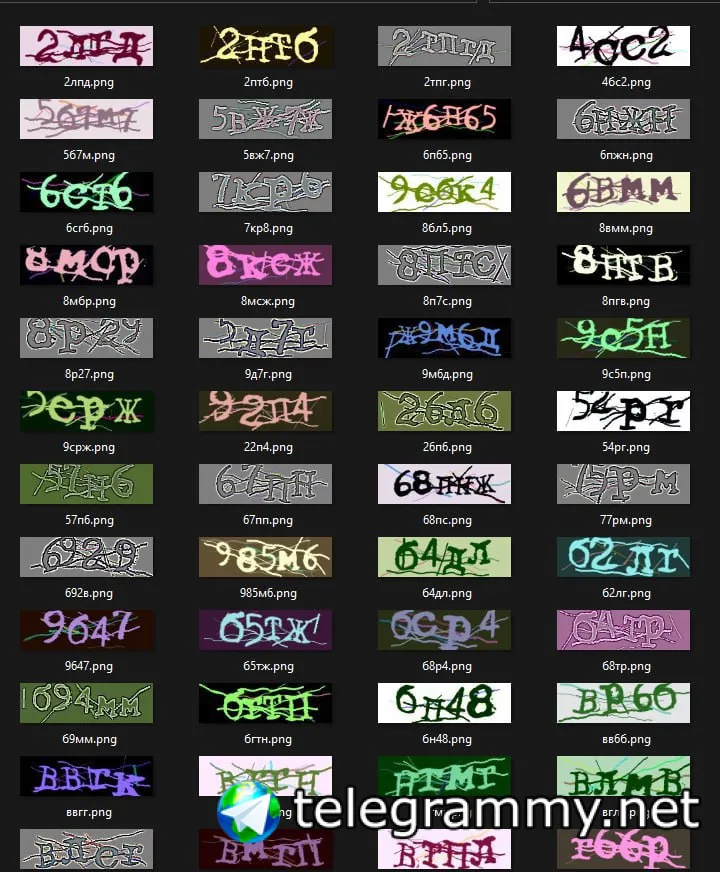Select the 46с2.png image file
720x872 pixels.
point(623,47)
